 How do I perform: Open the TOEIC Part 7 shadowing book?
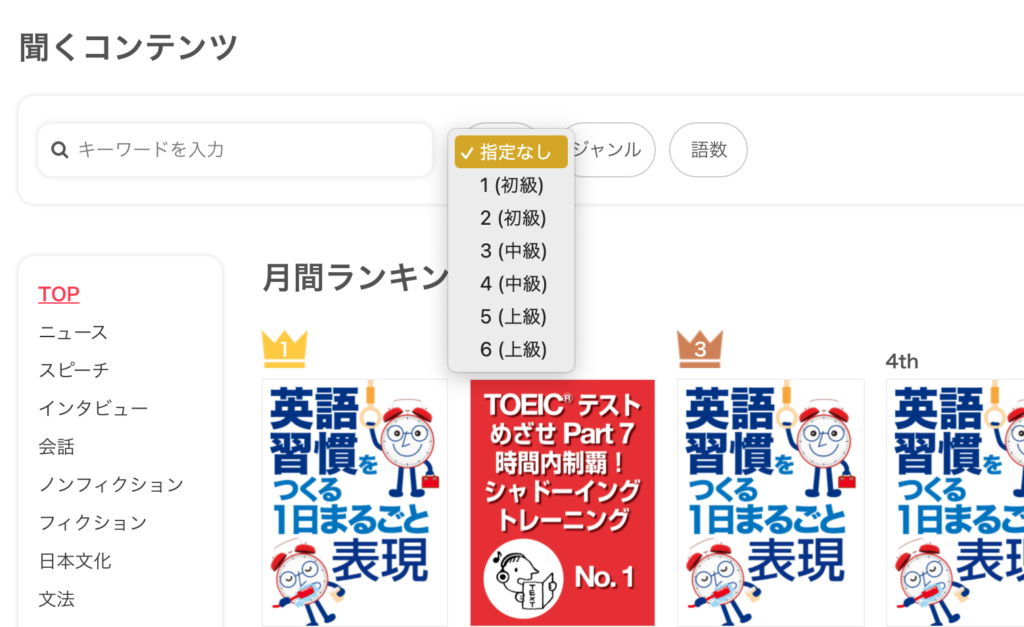562,500
